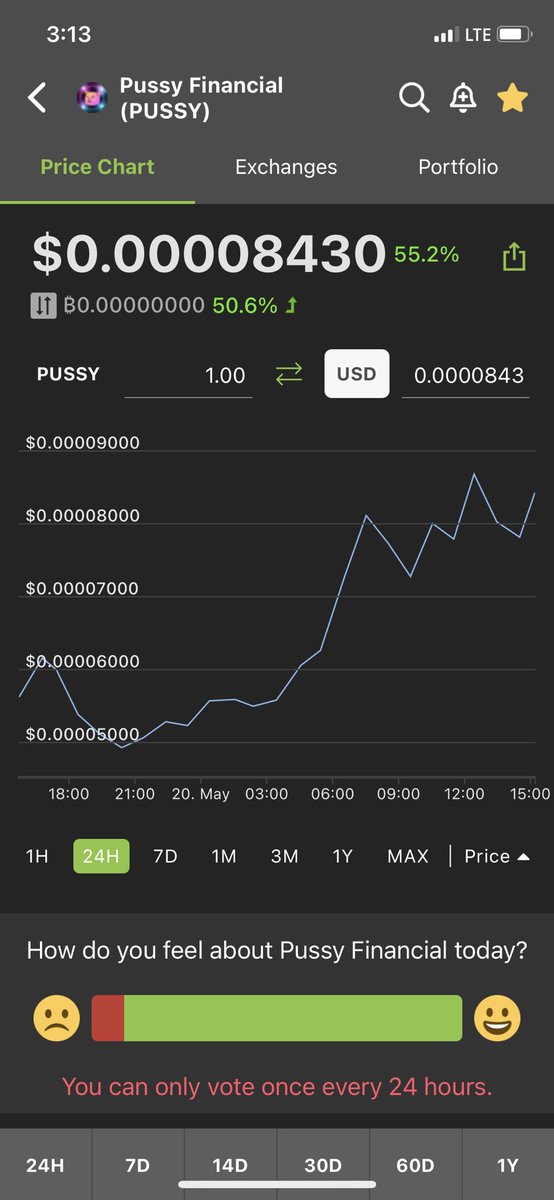Viewport: 554px width, 1200px height.
Task: Vote with the happy face emoji
Action: point(497,1019)
